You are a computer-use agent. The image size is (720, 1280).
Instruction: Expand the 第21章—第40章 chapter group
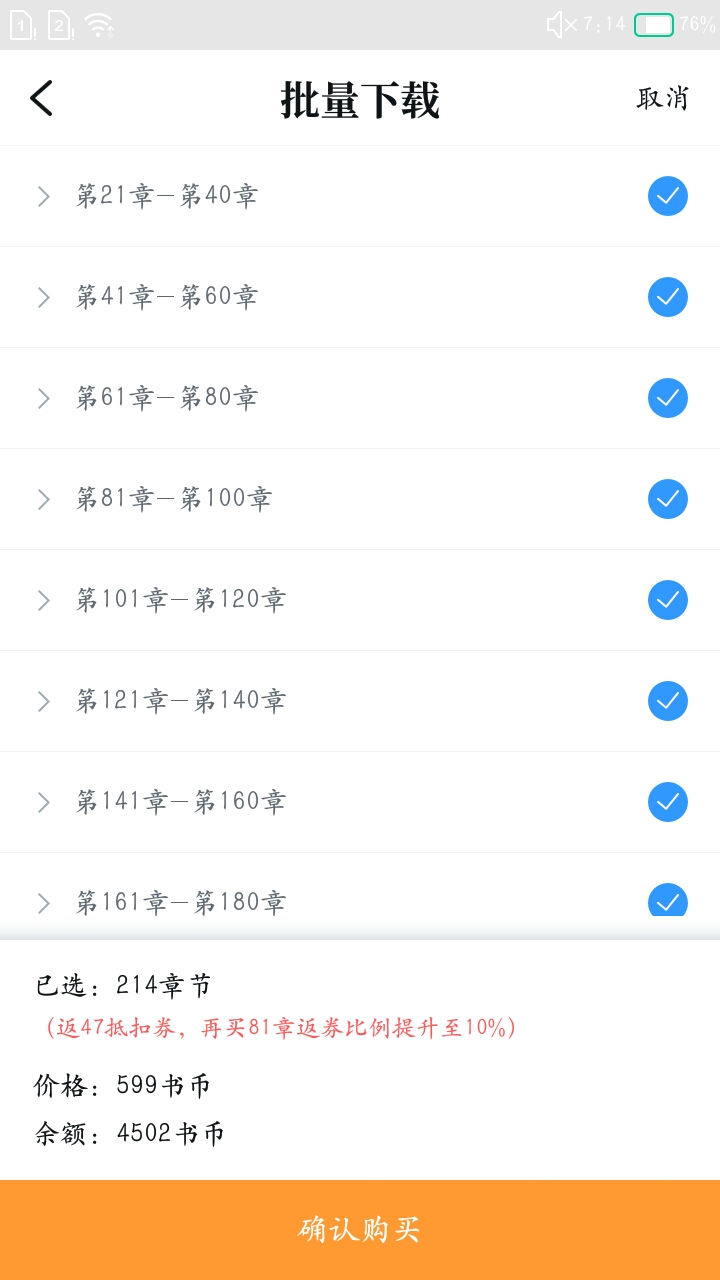coord(44,196)
